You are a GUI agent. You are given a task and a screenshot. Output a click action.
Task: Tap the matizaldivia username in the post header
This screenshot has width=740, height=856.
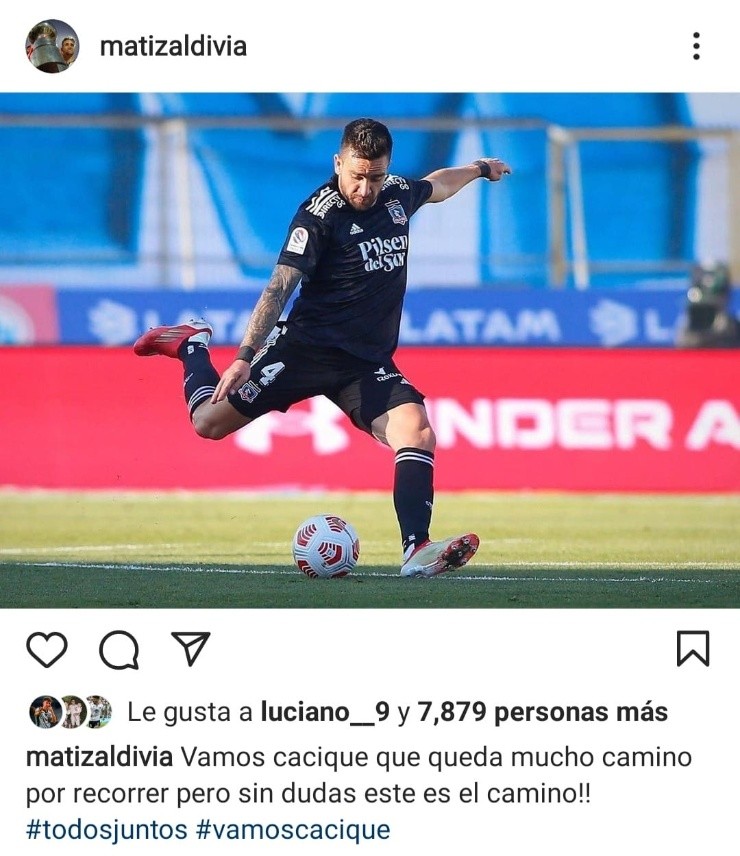click(173, 46)
